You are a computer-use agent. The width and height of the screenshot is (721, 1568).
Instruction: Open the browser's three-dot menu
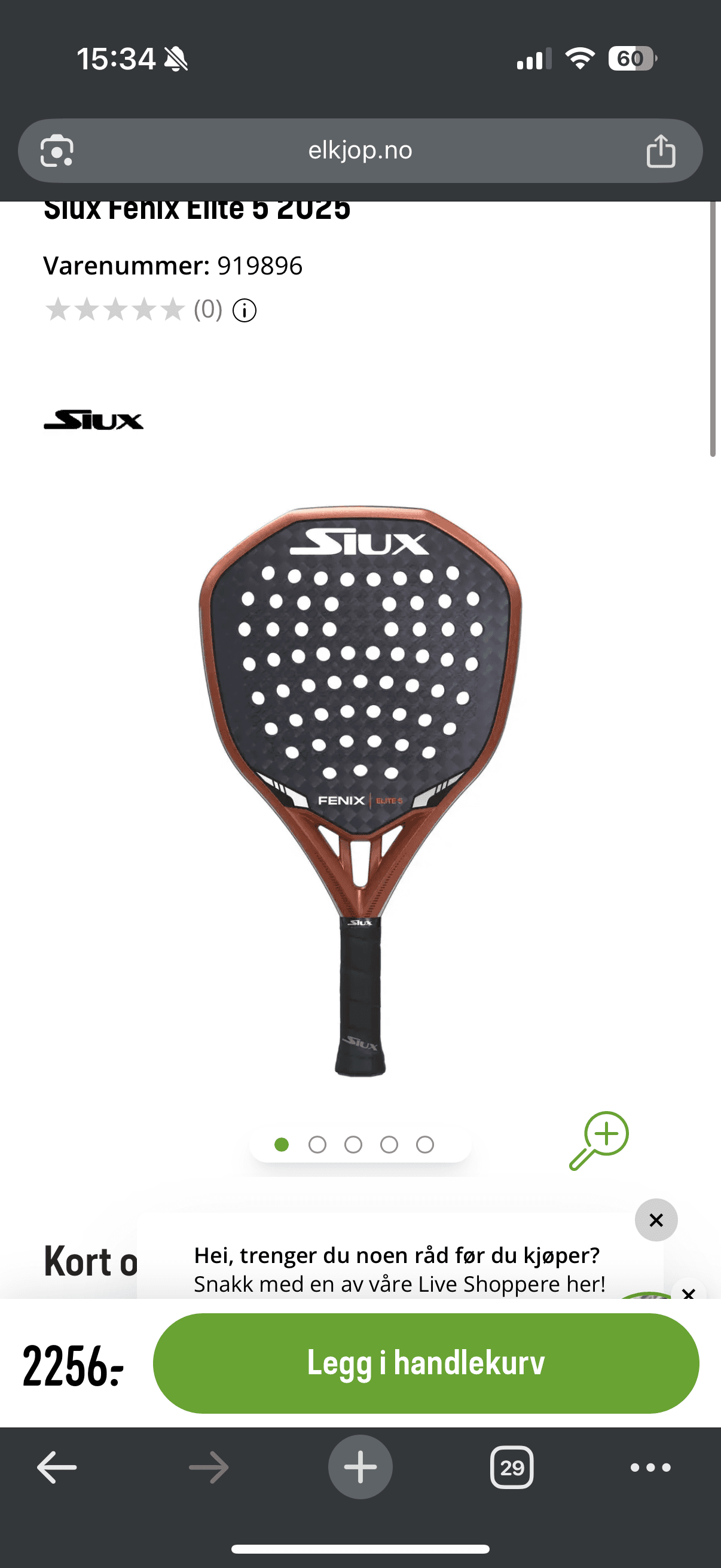click(650, 1468)
